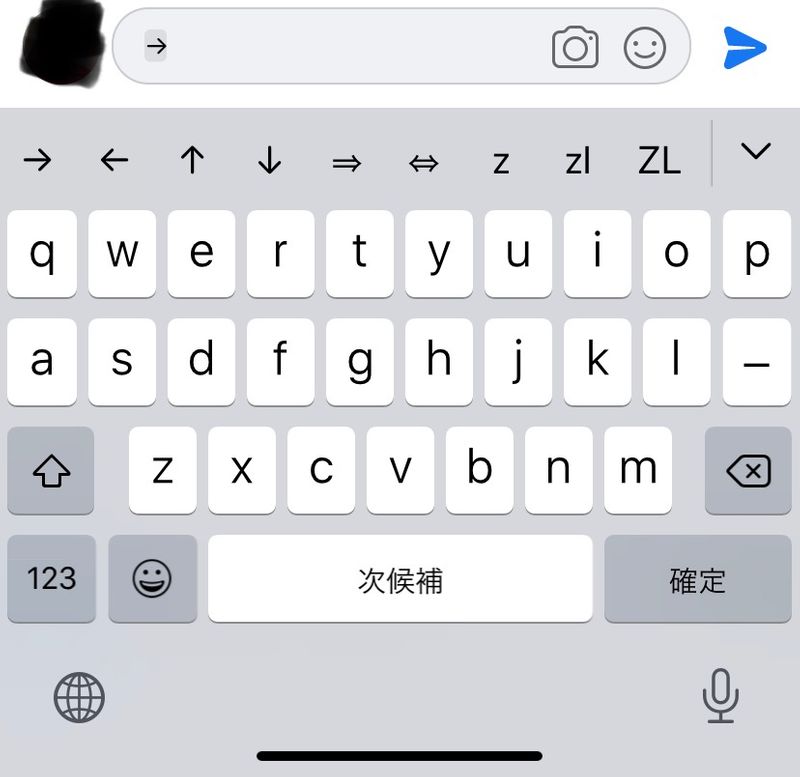
Task: Enable shift for capital letters
Action: tap(51, 471)
